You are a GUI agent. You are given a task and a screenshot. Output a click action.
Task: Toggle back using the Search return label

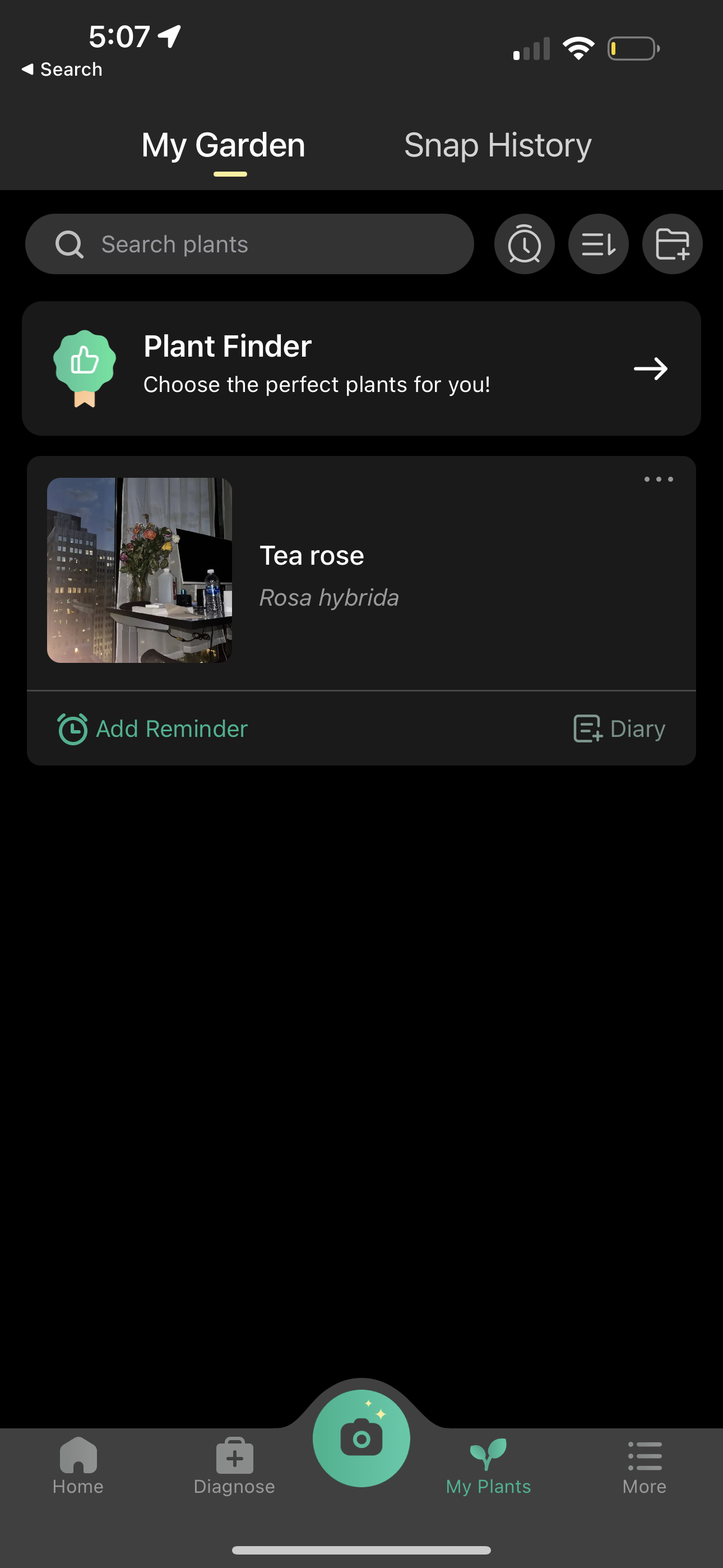62,69
